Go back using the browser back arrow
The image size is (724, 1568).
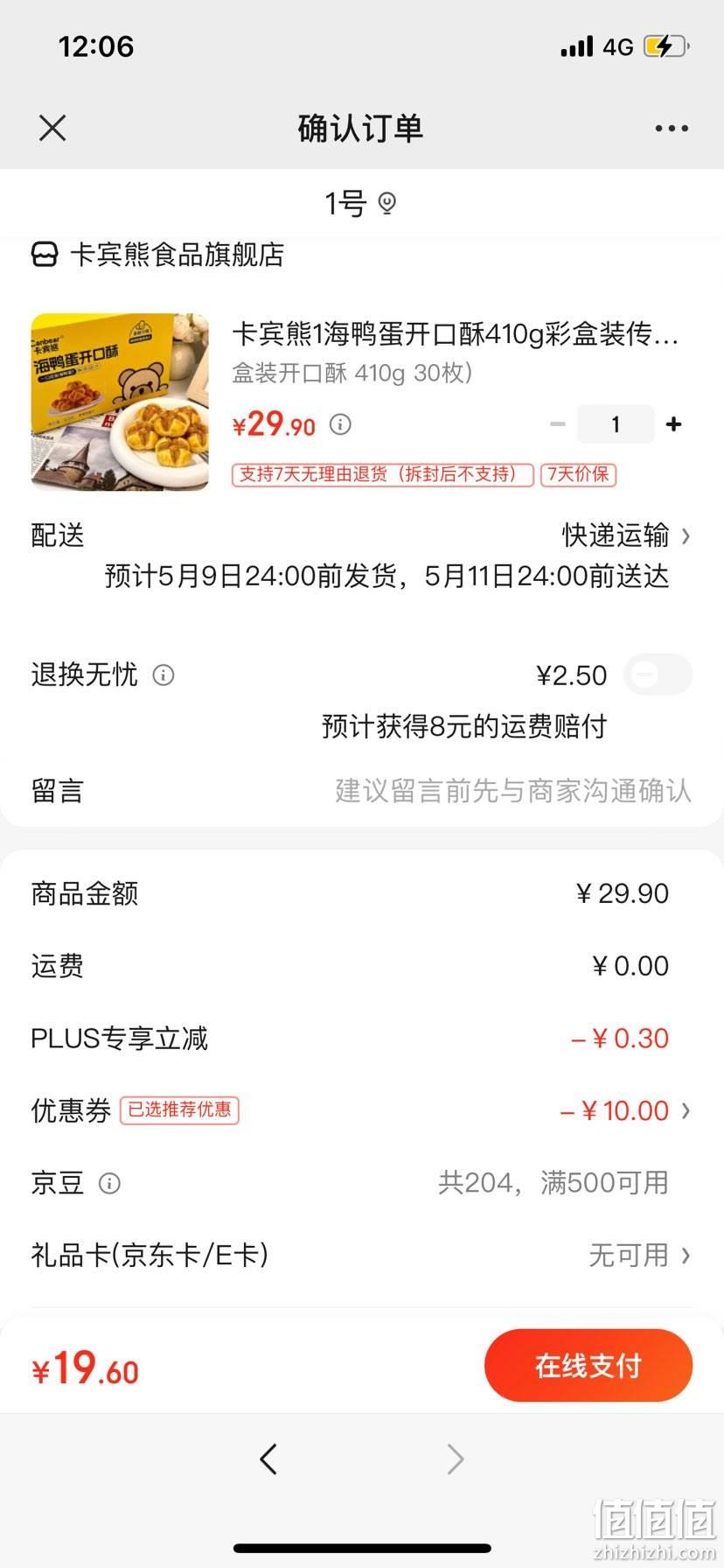268,1459
